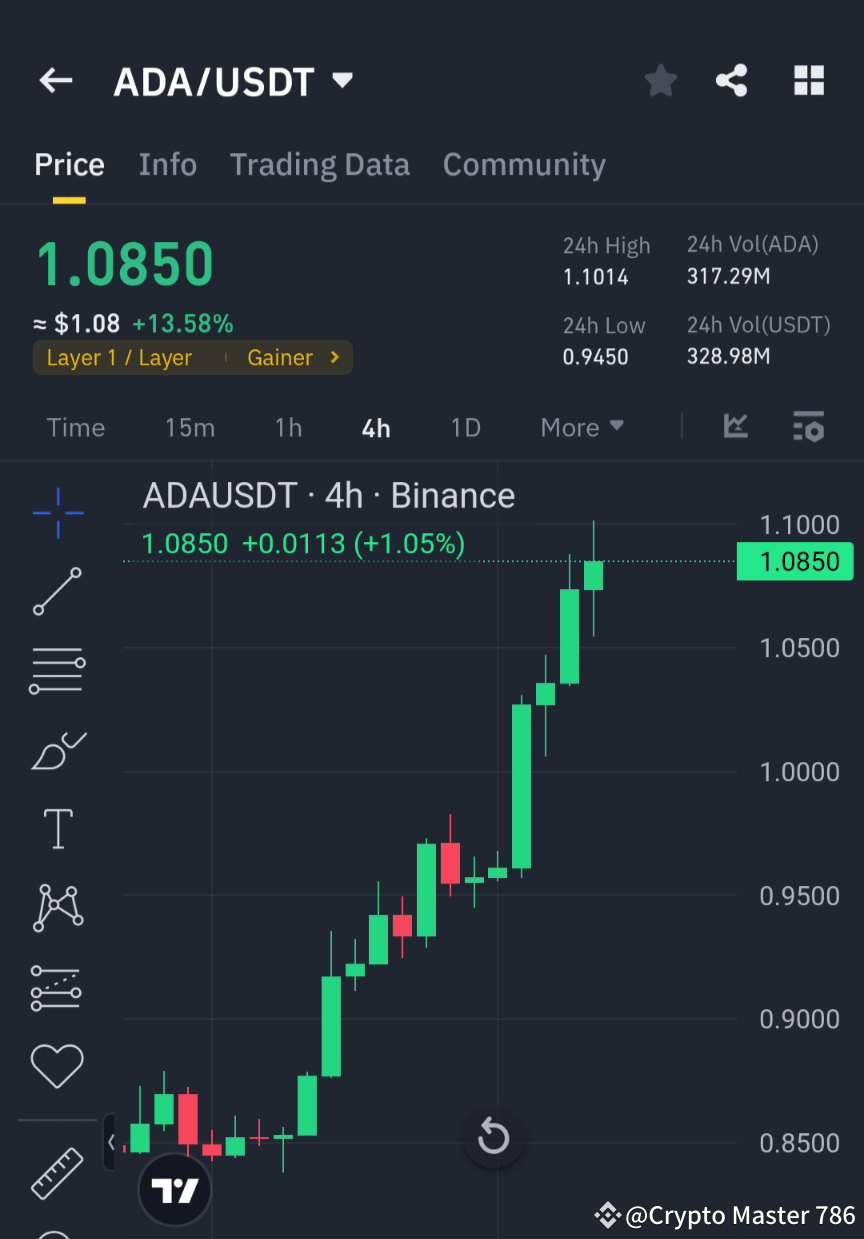This screenshot has width=864, height=1239.
Task: Open the horizontal lines tool
Action: [57, 669]
